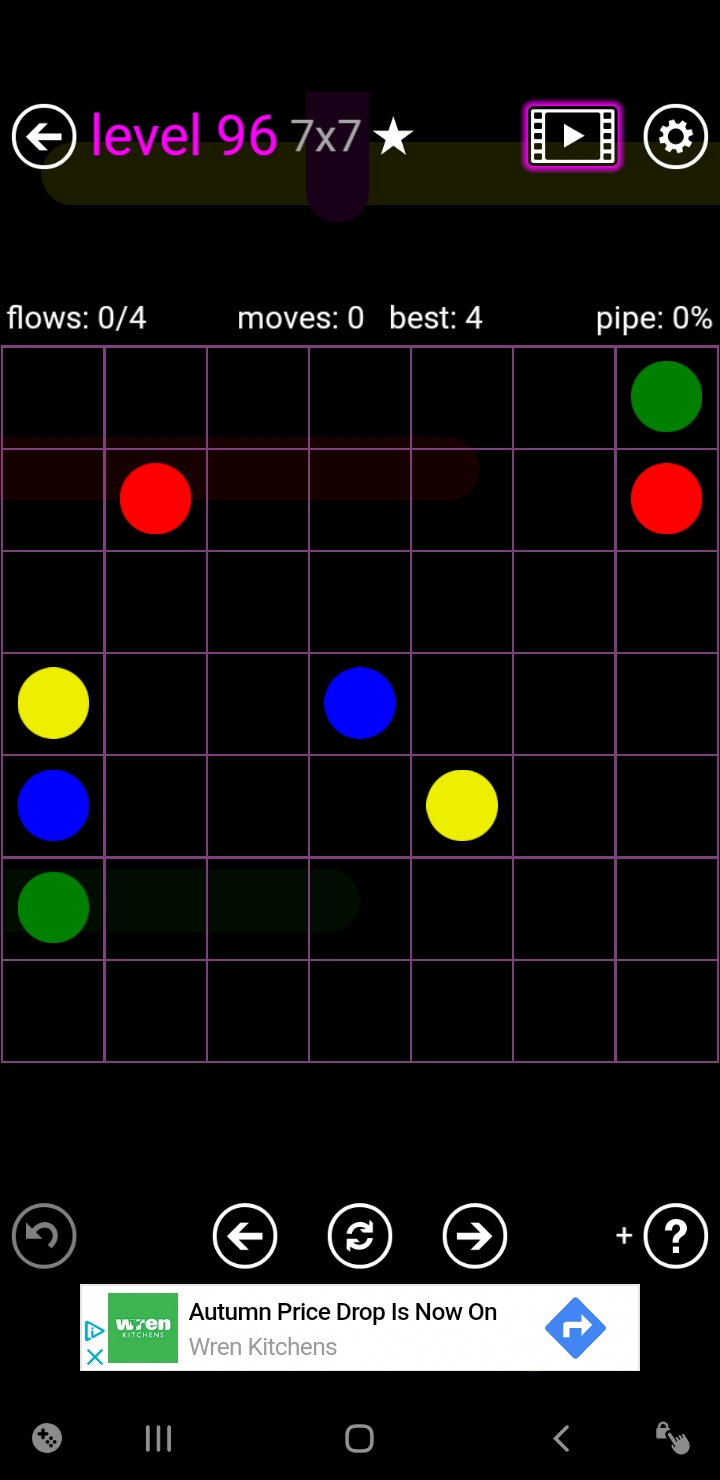The width and height of the screenshot is (720, 1480).
Task: Open the Wren Kitchens ad
Action: click(360, 1327)
